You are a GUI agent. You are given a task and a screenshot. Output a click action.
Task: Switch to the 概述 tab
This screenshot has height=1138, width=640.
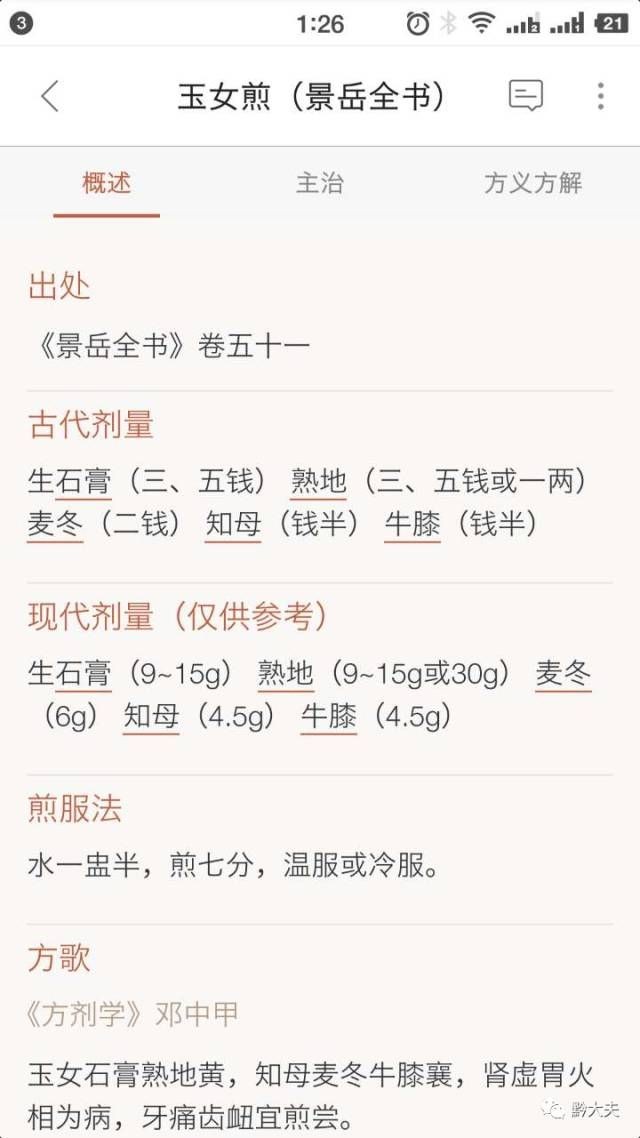coord(106,183)
